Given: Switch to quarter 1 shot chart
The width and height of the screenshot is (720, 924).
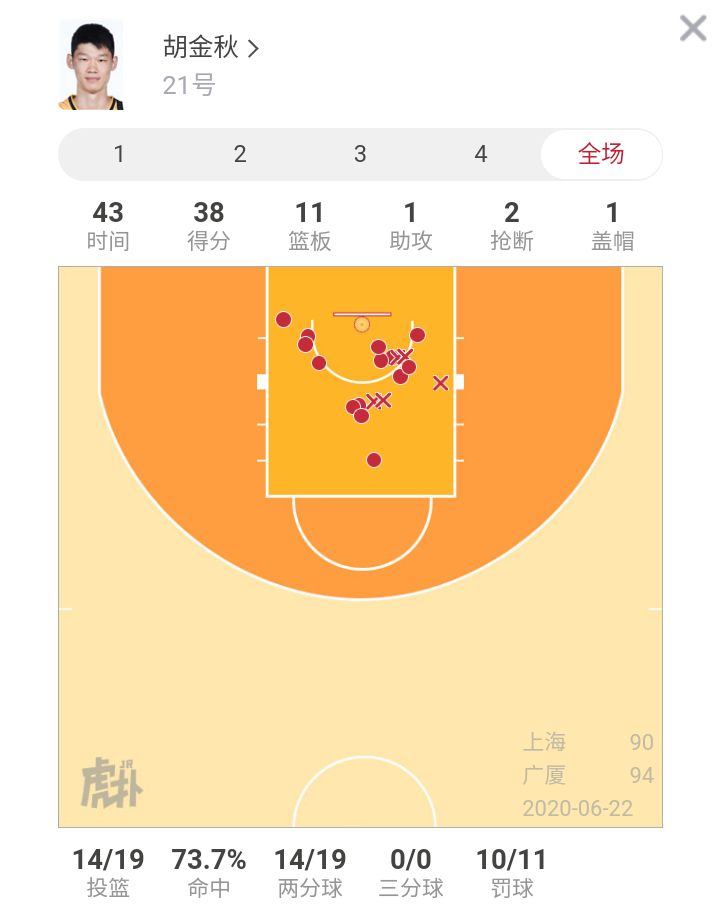Looking at the screenshot, I should tap(119, 154).
